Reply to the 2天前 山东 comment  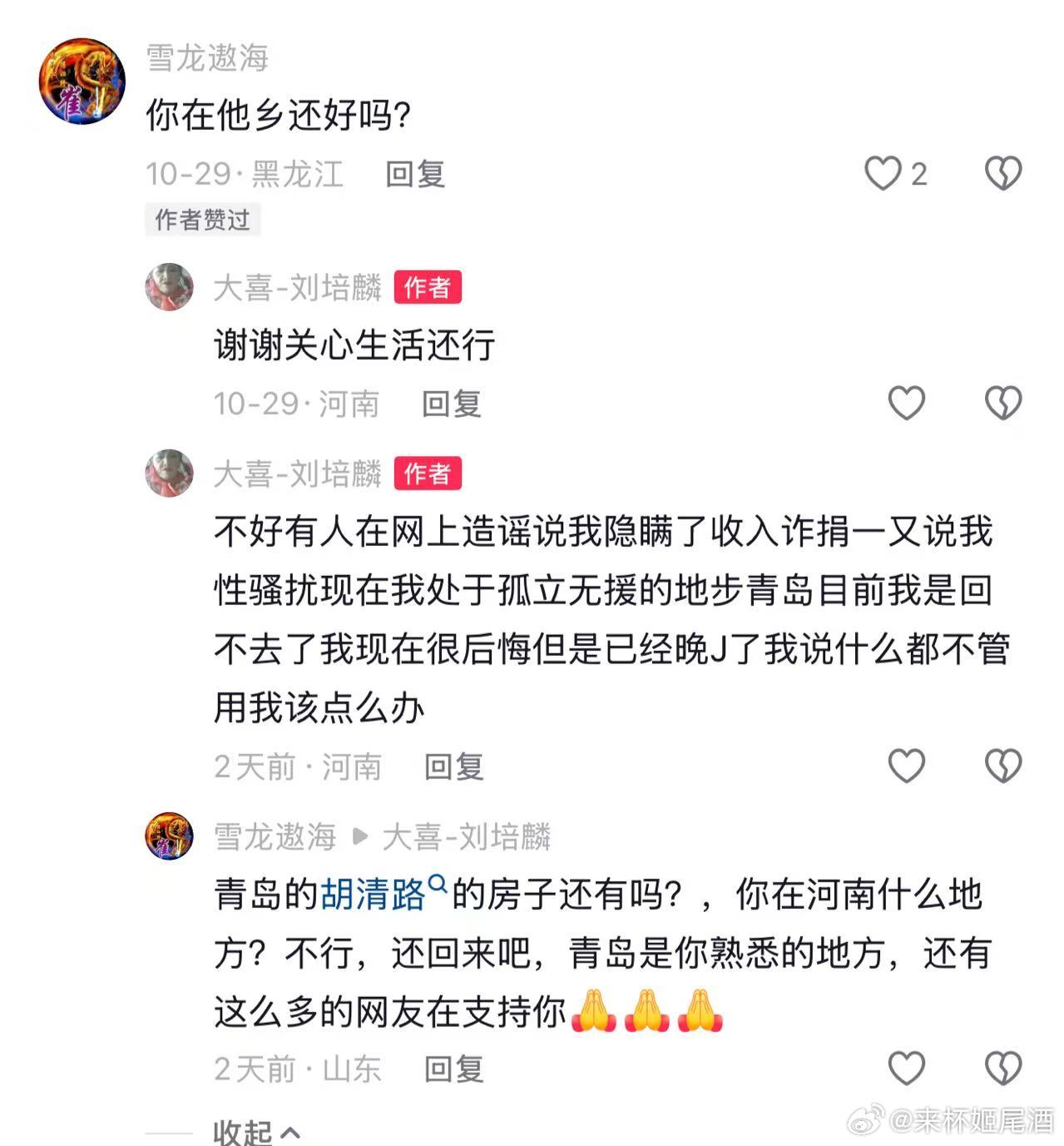pyautogui.click(x=453, y=1069)
